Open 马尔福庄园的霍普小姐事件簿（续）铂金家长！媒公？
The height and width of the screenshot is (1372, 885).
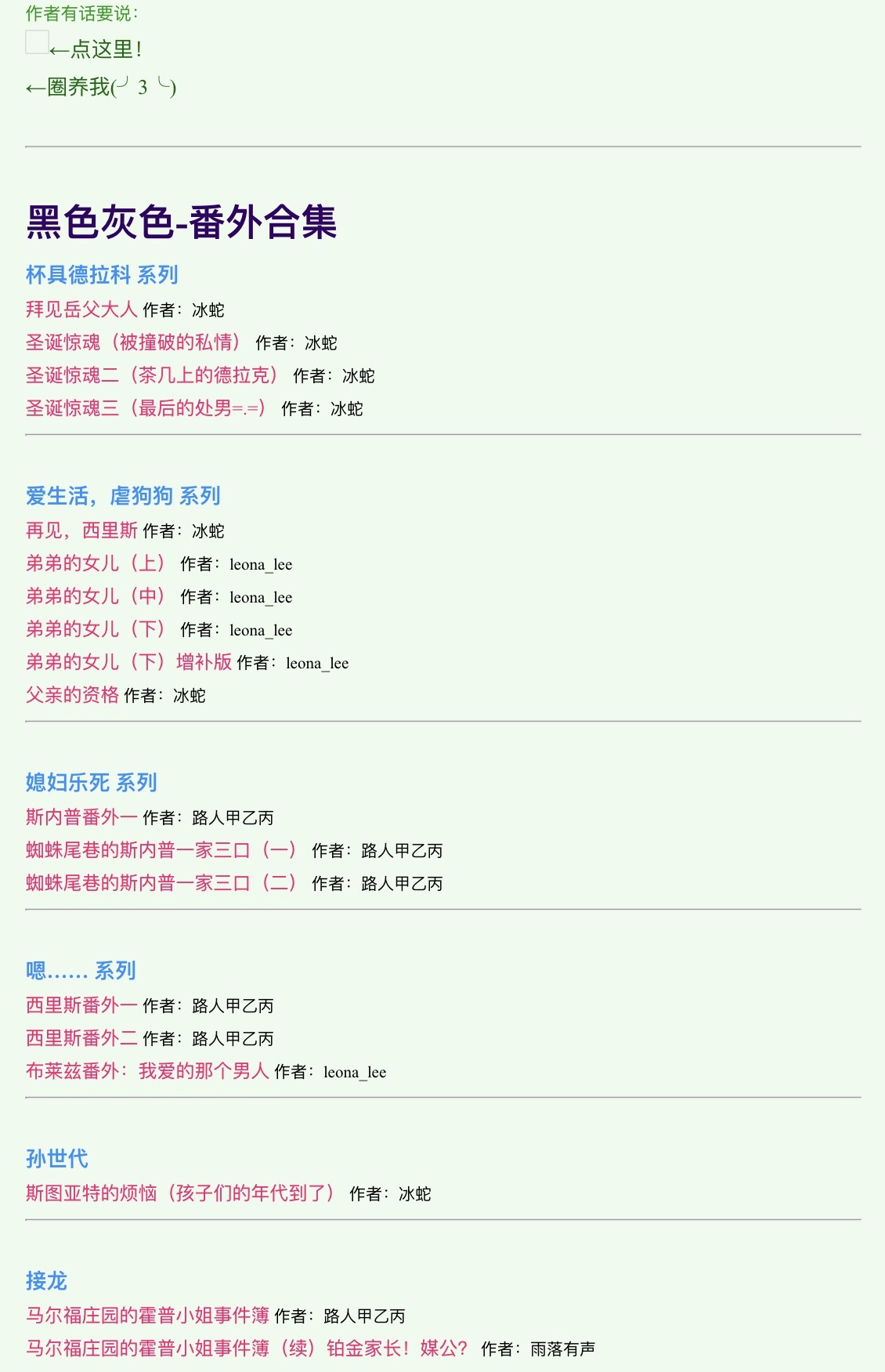point(247,1348)
